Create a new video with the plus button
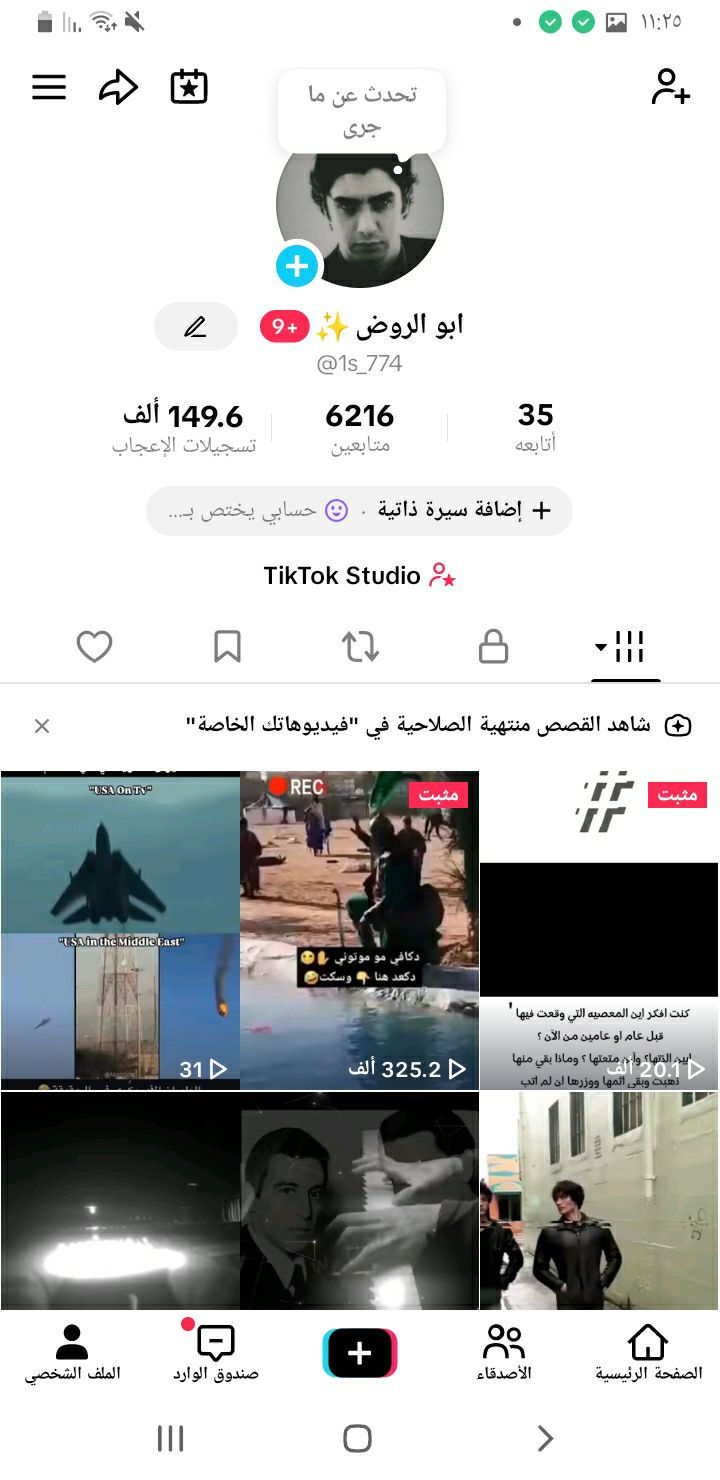 [x=360, y=1354]
